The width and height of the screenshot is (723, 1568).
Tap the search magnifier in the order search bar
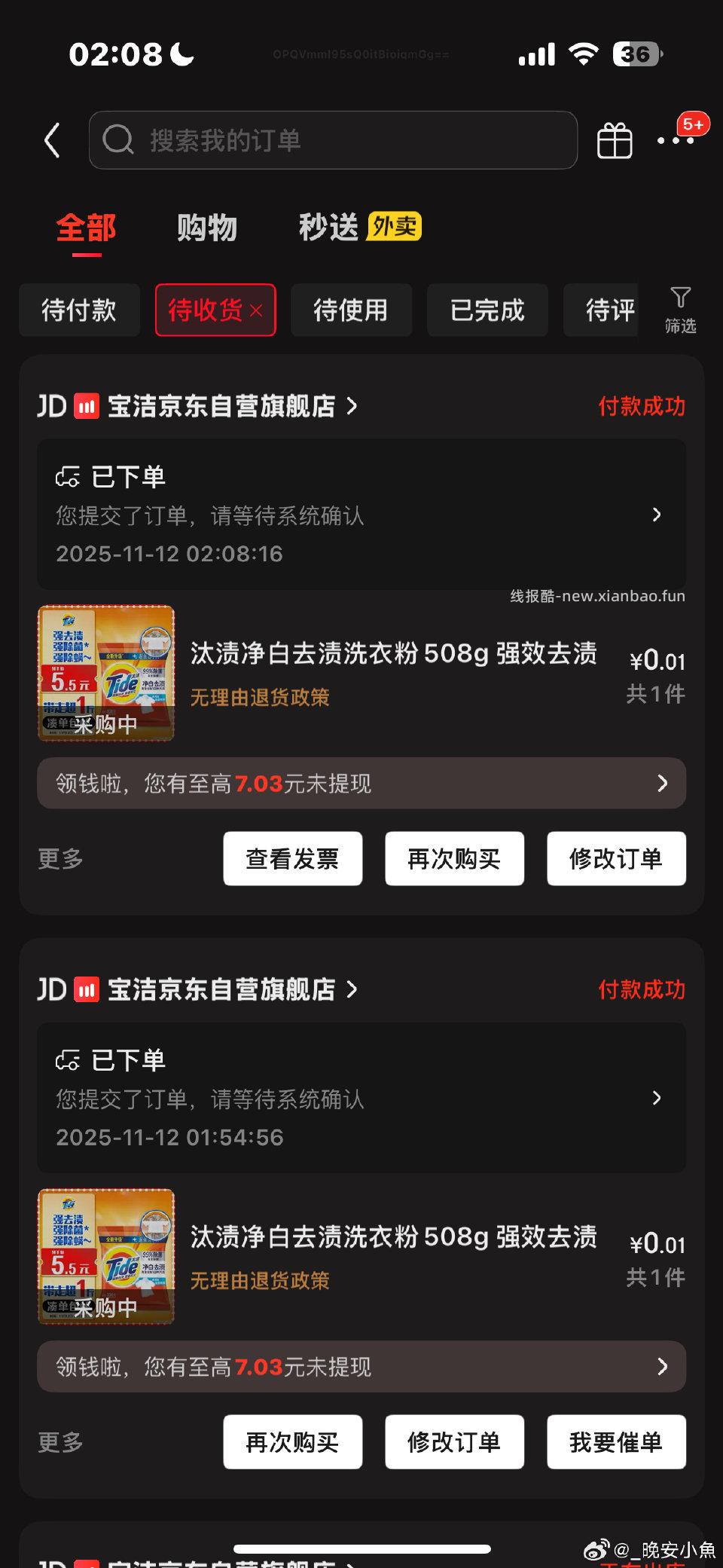point(120,140)
